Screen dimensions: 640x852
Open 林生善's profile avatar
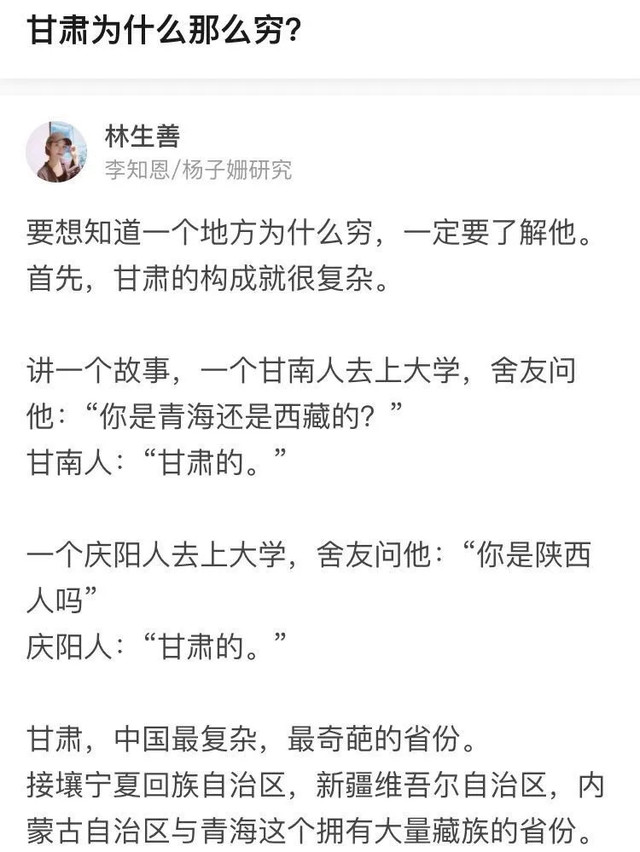click(x=56, y=152)
